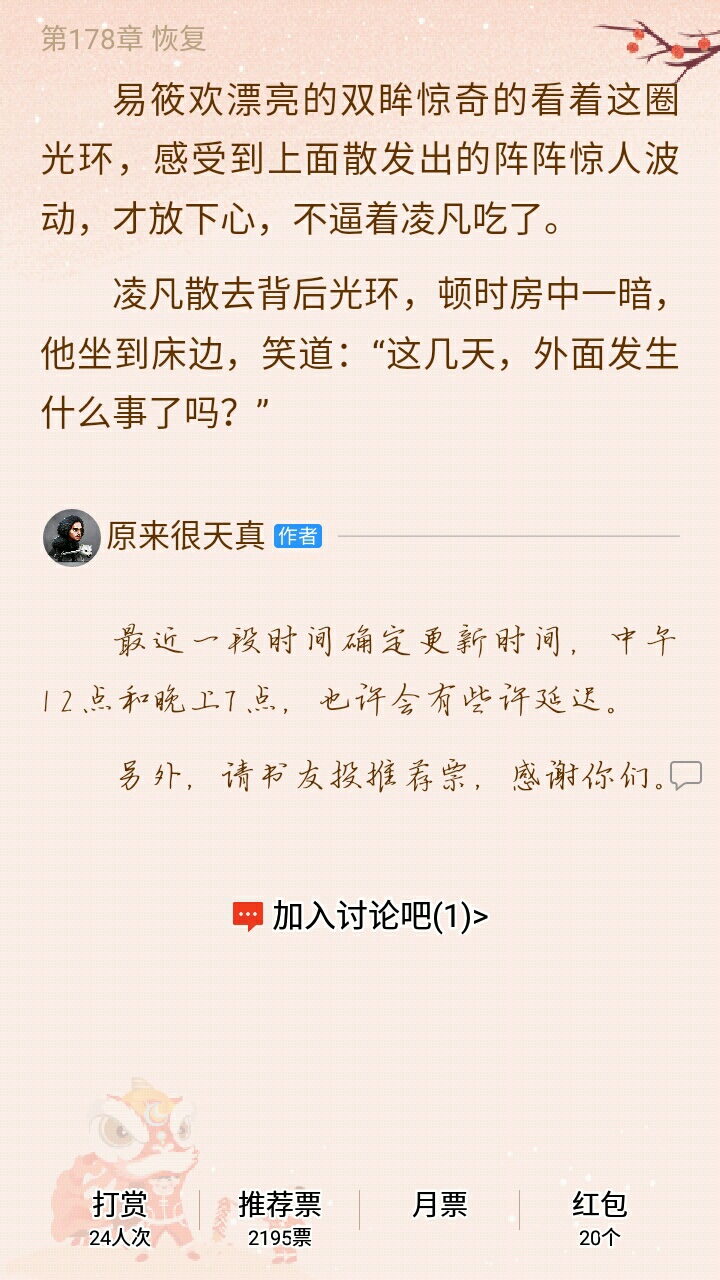This screenshot has width=720, height=1280.
Task: Cast a 推荐票 recommendation vote
Action: pos(280,1218)
